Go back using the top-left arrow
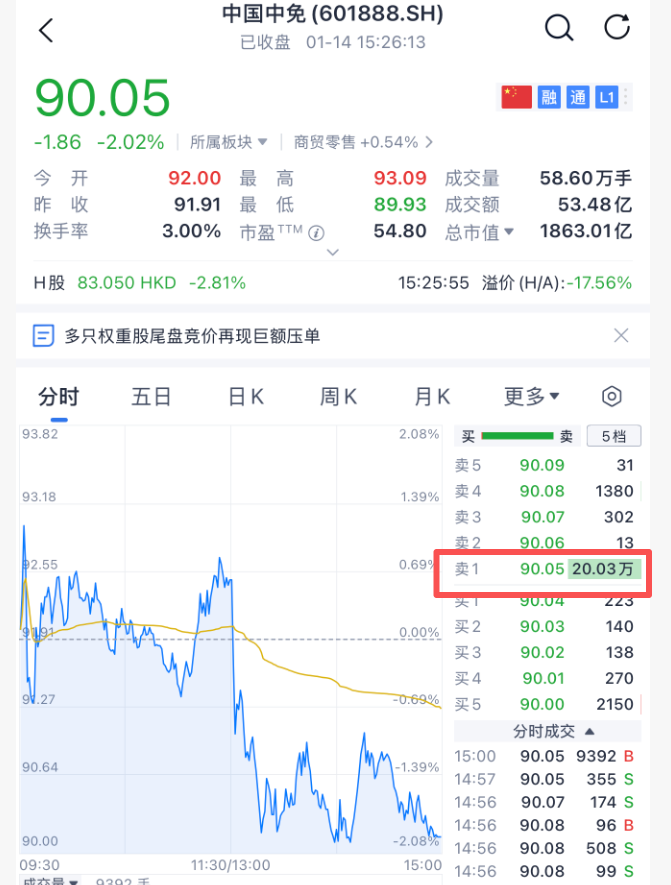This screenshot has width=671, height=885. (46, 29)
